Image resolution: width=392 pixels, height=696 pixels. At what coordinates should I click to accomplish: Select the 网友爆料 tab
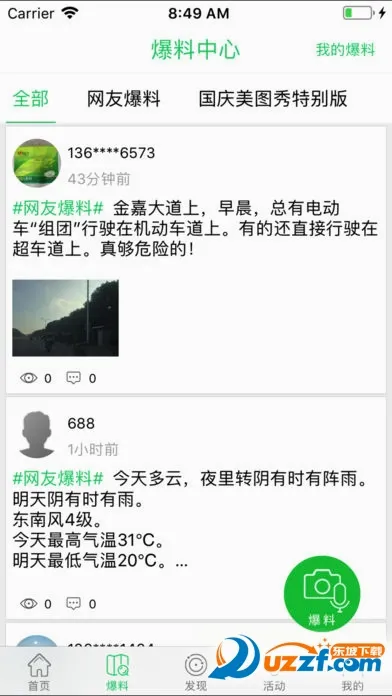(x=123, y=99)
